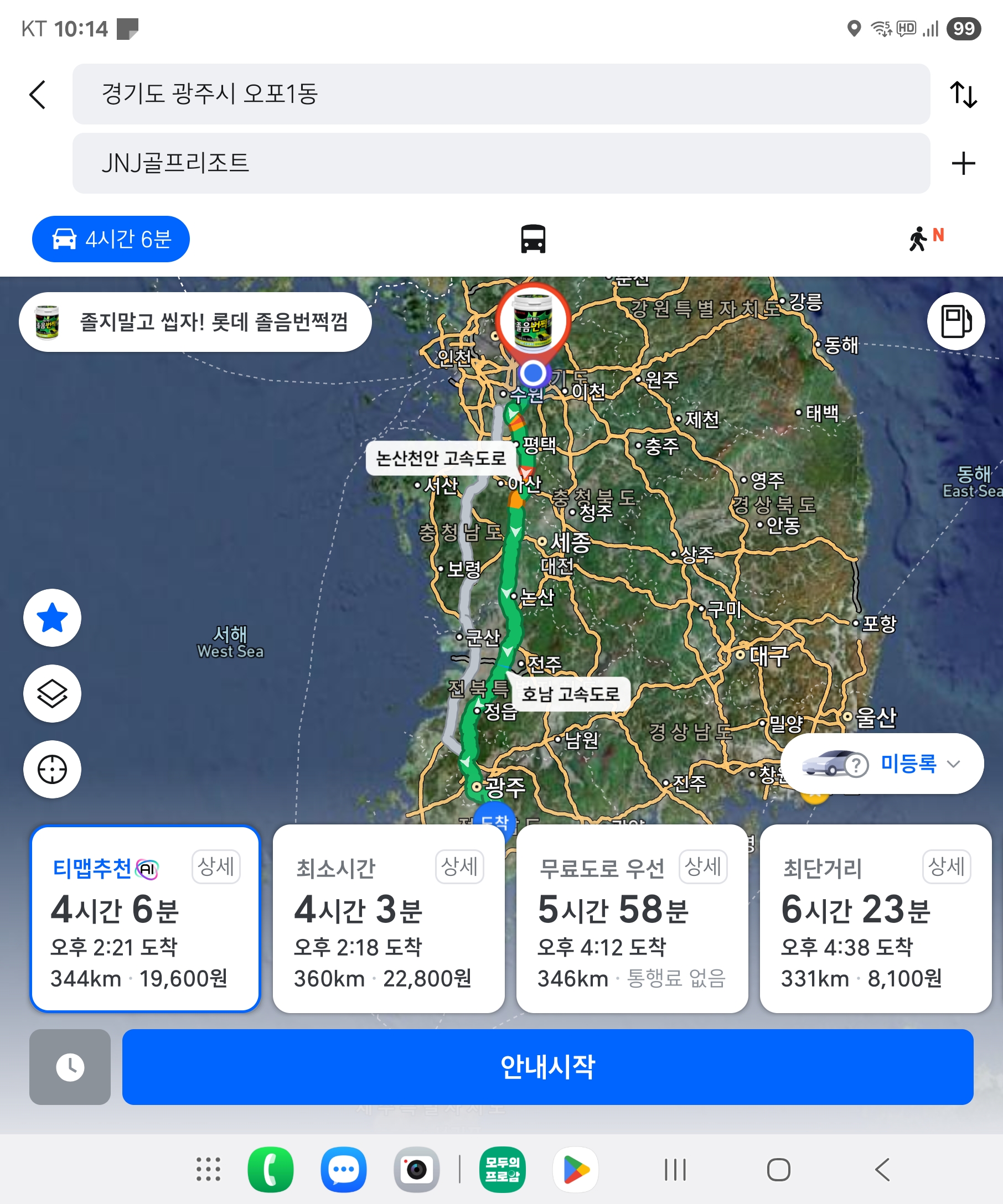Set departure time with clock button
This screenshot has height=1204, width=1003.
[x=70, y=1066]
